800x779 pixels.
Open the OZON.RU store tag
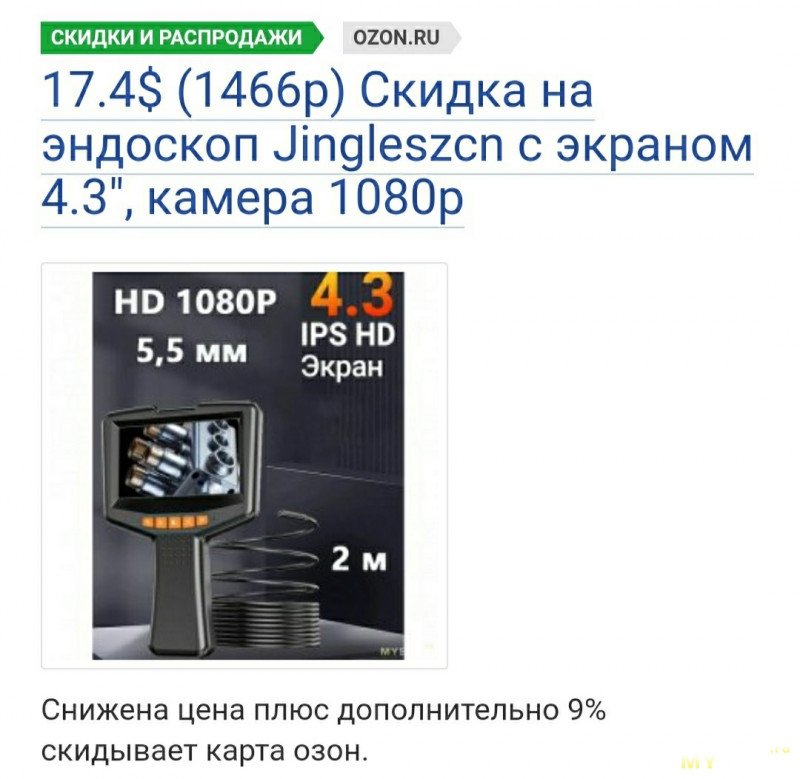coord(397,38)
